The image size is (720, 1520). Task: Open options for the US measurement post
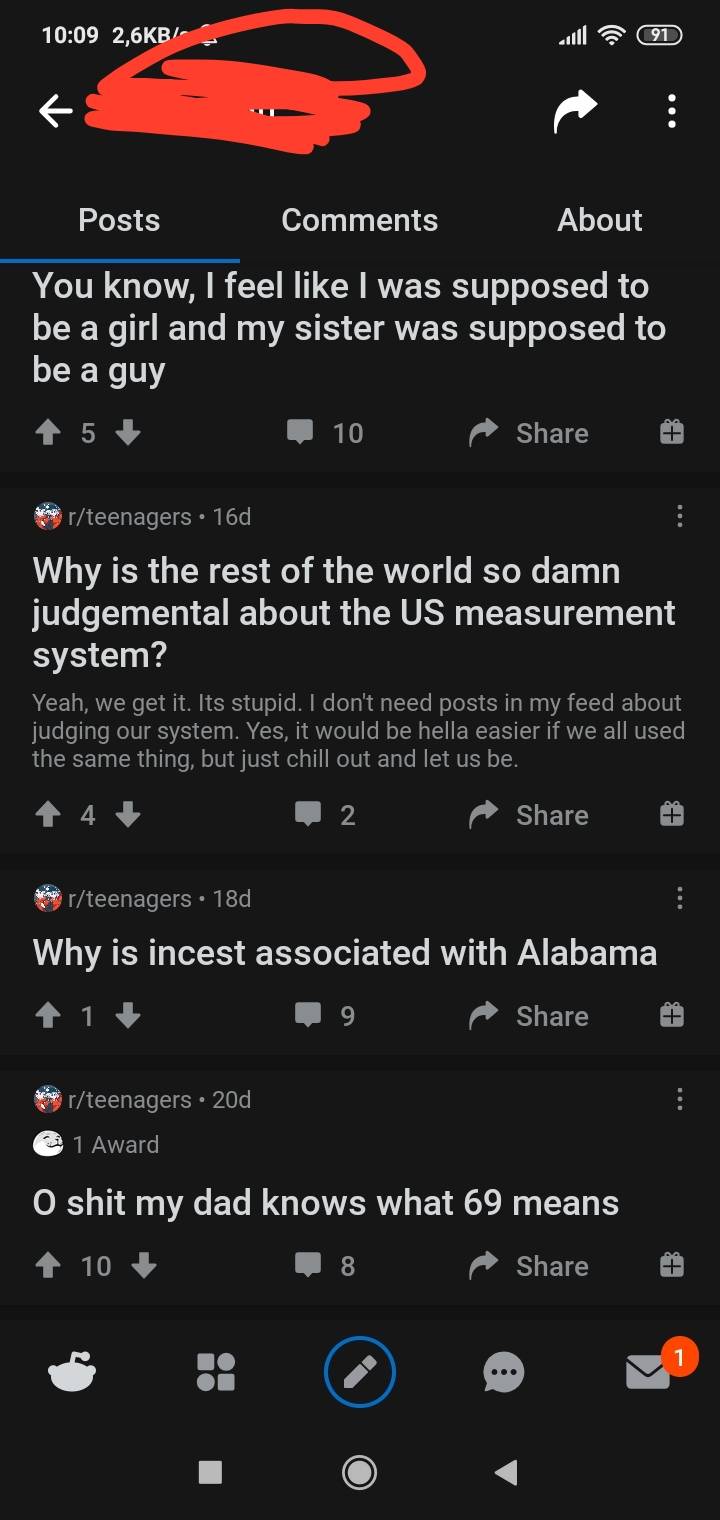(680, 516)
